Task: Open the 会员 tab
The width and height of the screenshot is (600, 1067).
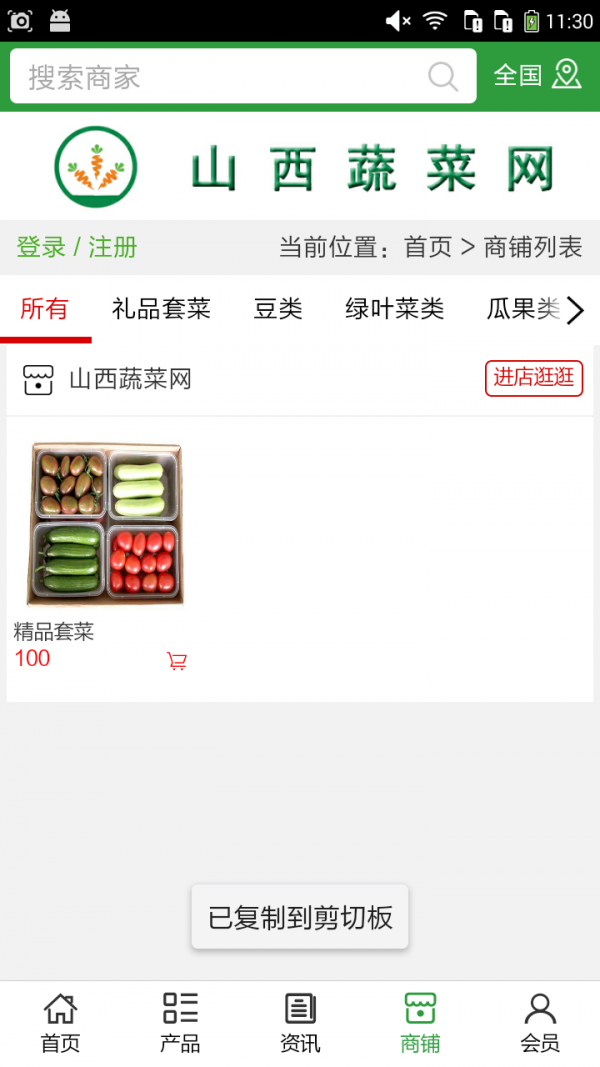Action: 540,1023
